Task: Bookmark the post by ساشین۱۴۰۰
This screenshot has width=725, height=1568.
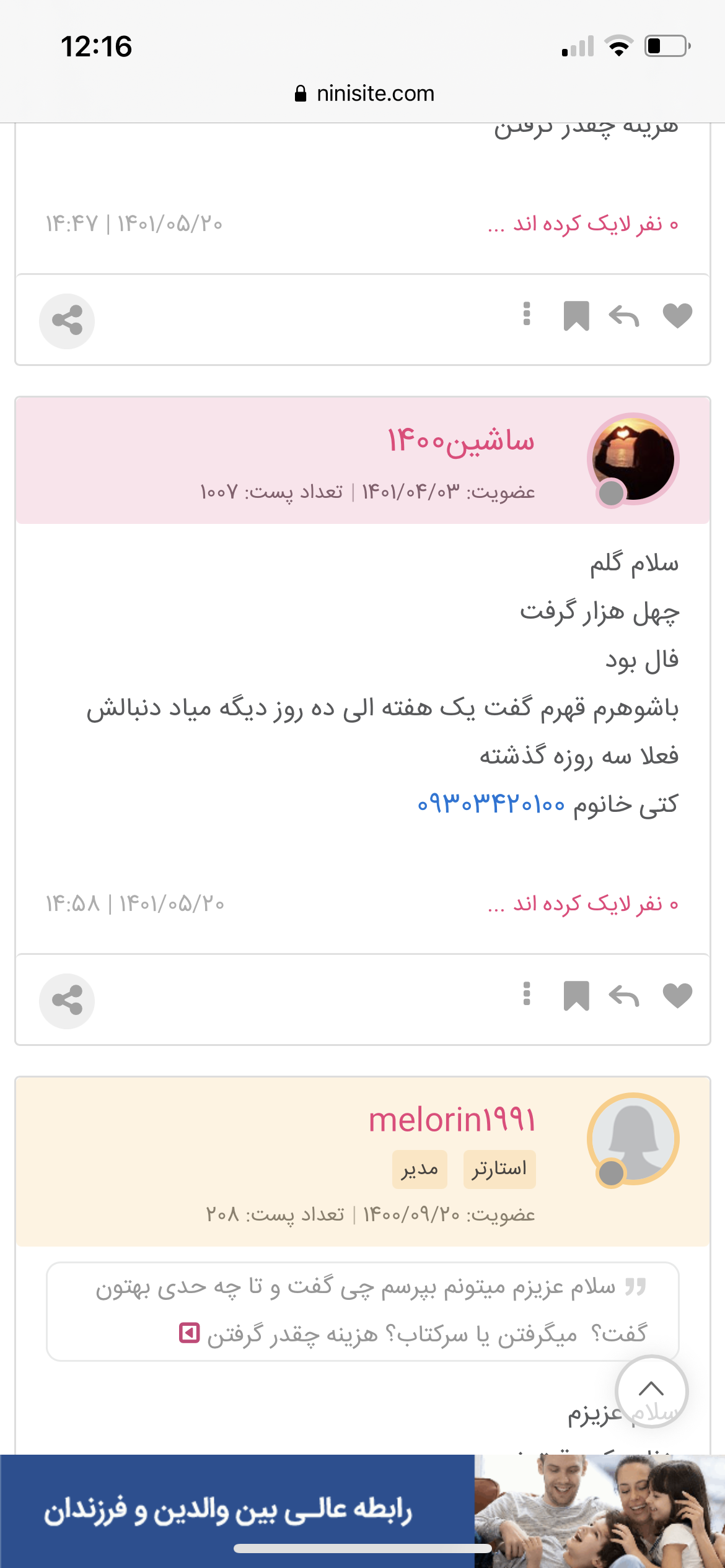Action: 576,996
